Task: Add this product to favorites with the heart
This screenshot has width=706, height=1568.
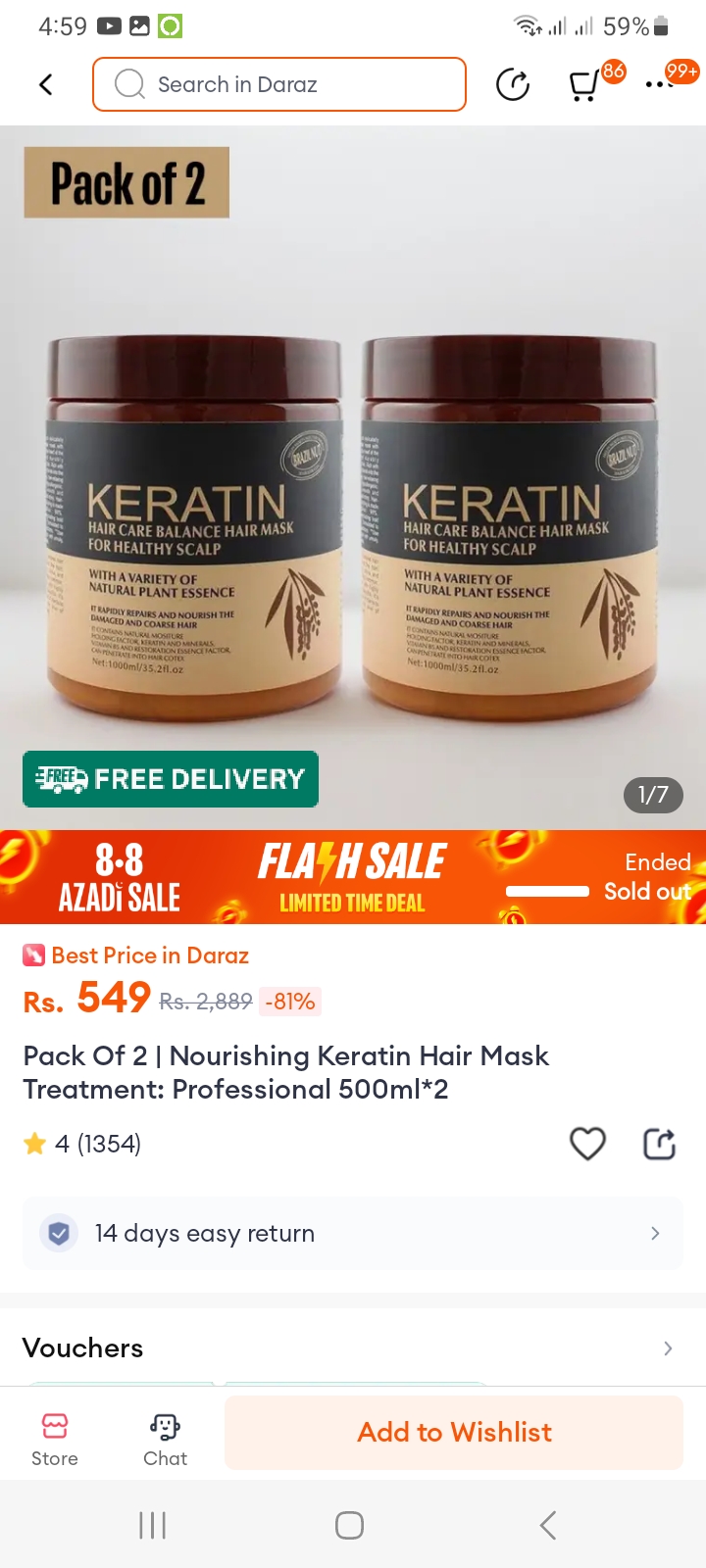Action: (587, 1144)
